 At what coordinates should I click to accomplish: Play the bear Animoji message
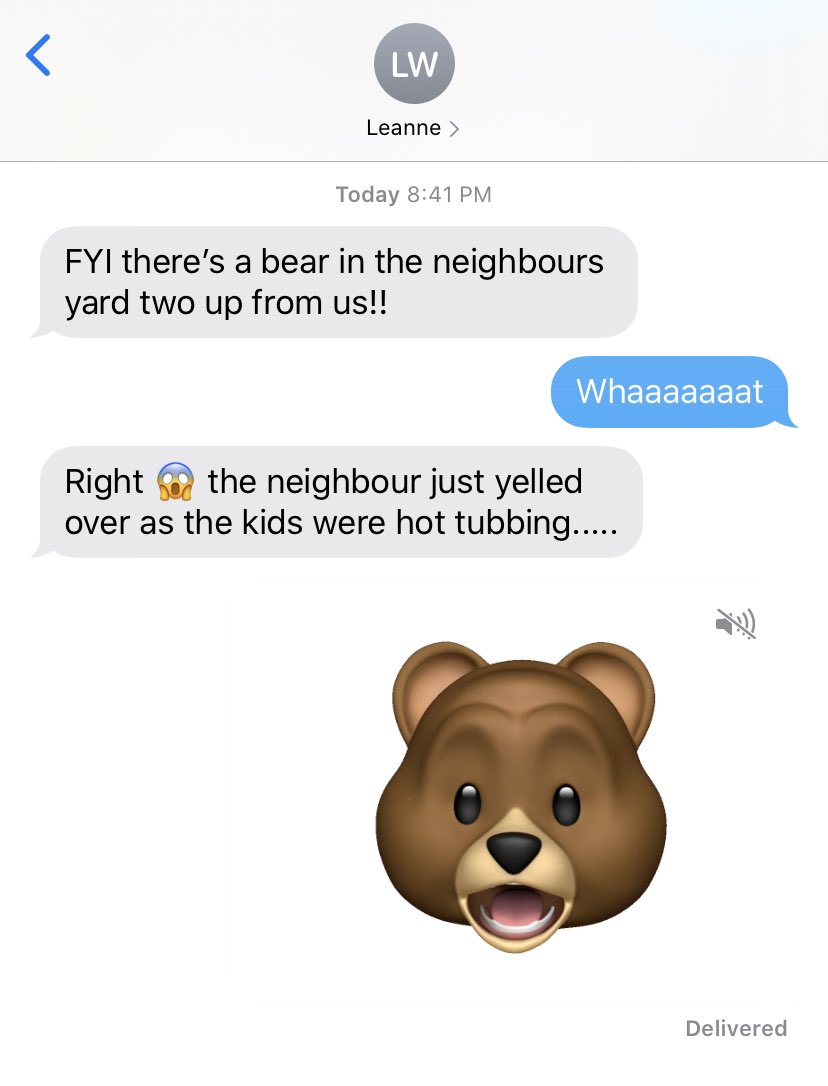click(520, 800)
